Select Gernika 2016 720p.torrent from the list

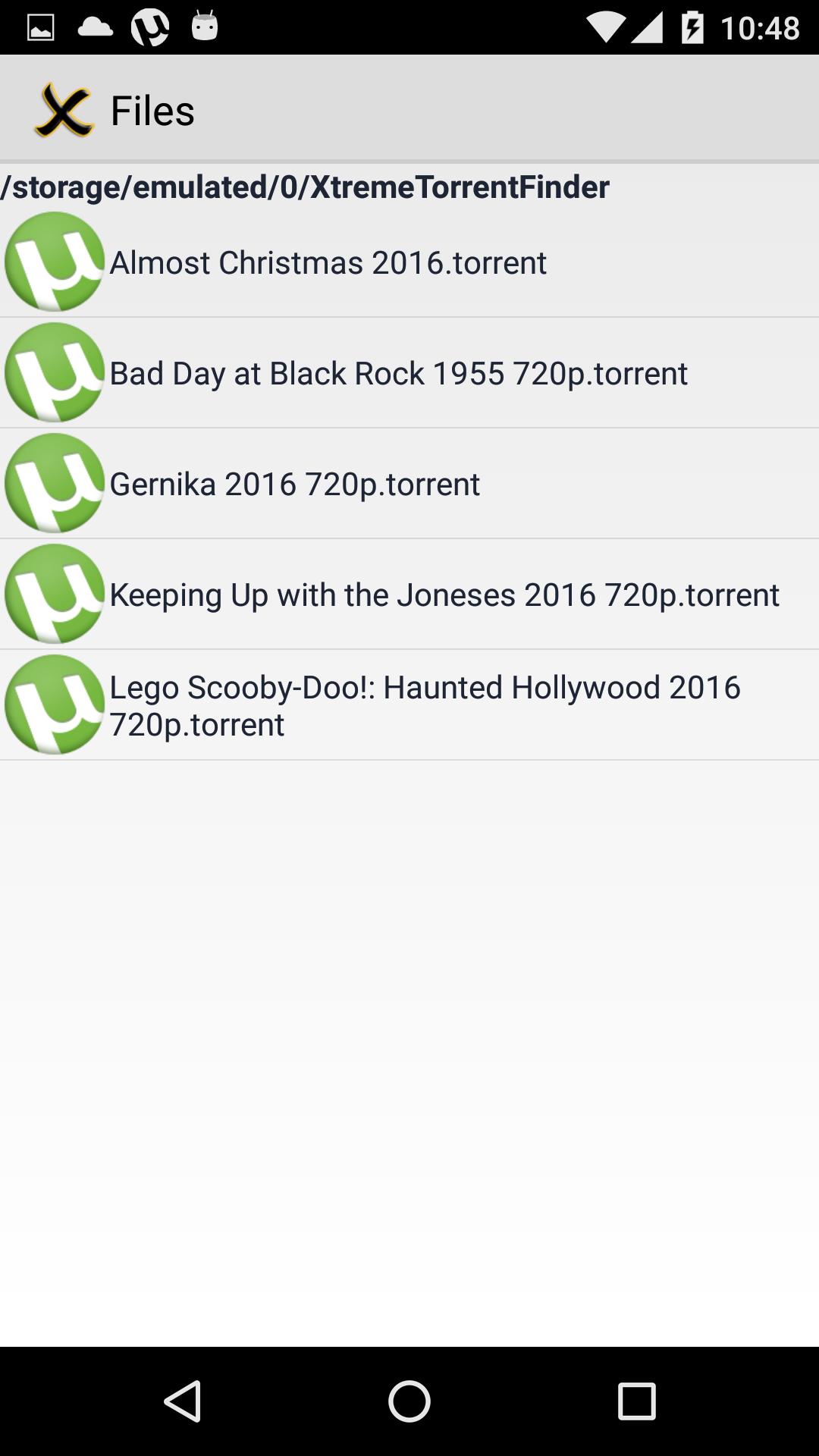click(294, 483)
